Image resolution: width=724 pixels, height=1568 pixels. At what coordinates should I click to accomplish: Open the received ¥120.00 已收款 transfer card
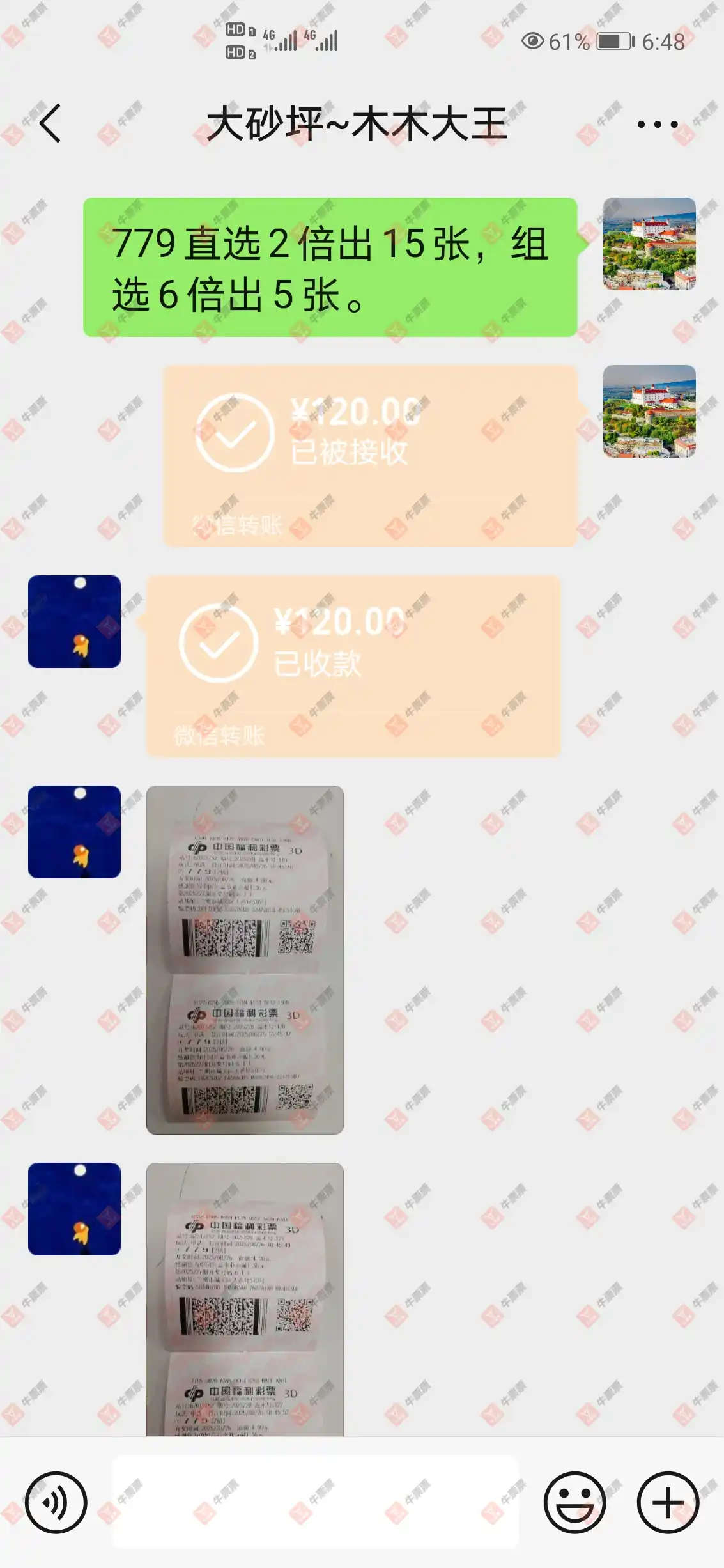coord(353,666)
